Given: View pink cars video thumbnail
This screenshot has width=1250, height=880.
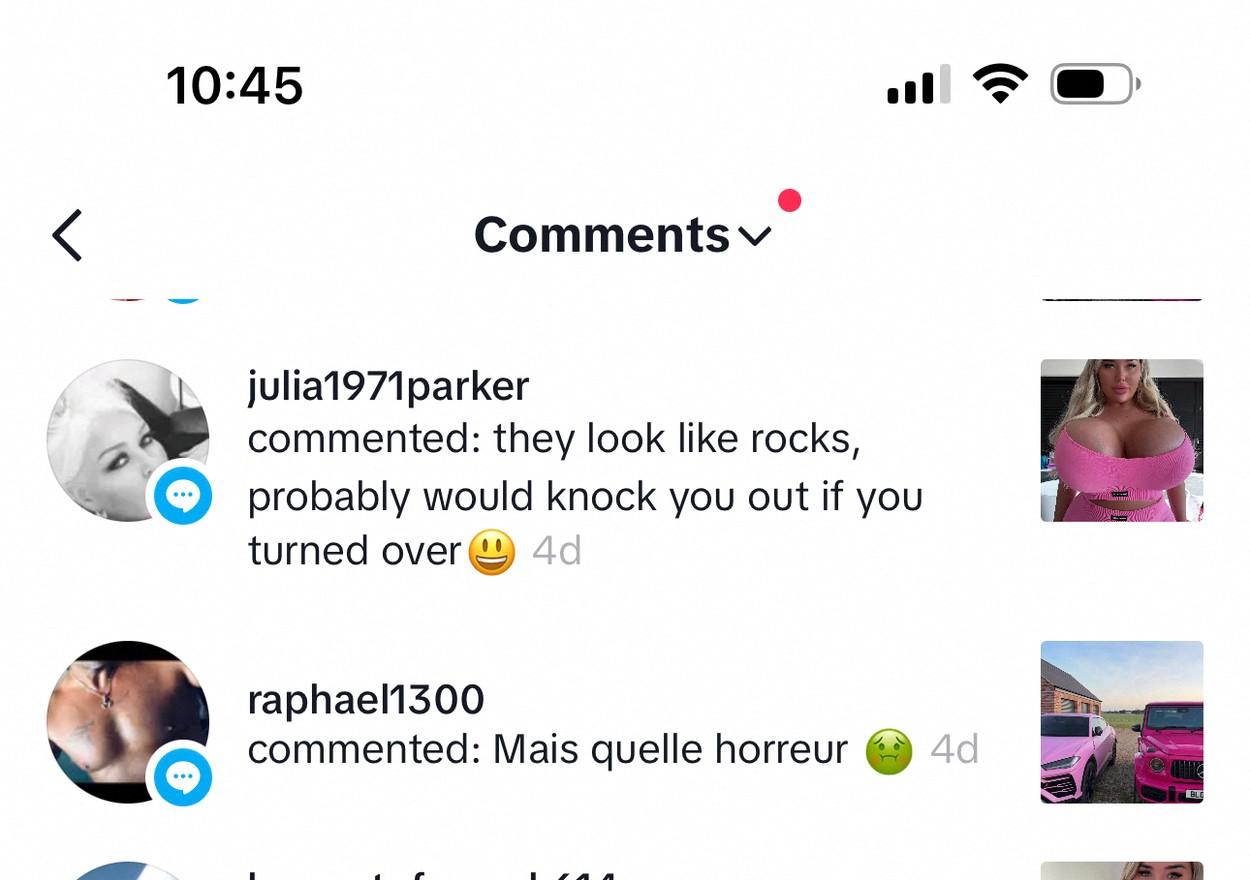Looking at the screenshot, I should tap(1121, 721).
